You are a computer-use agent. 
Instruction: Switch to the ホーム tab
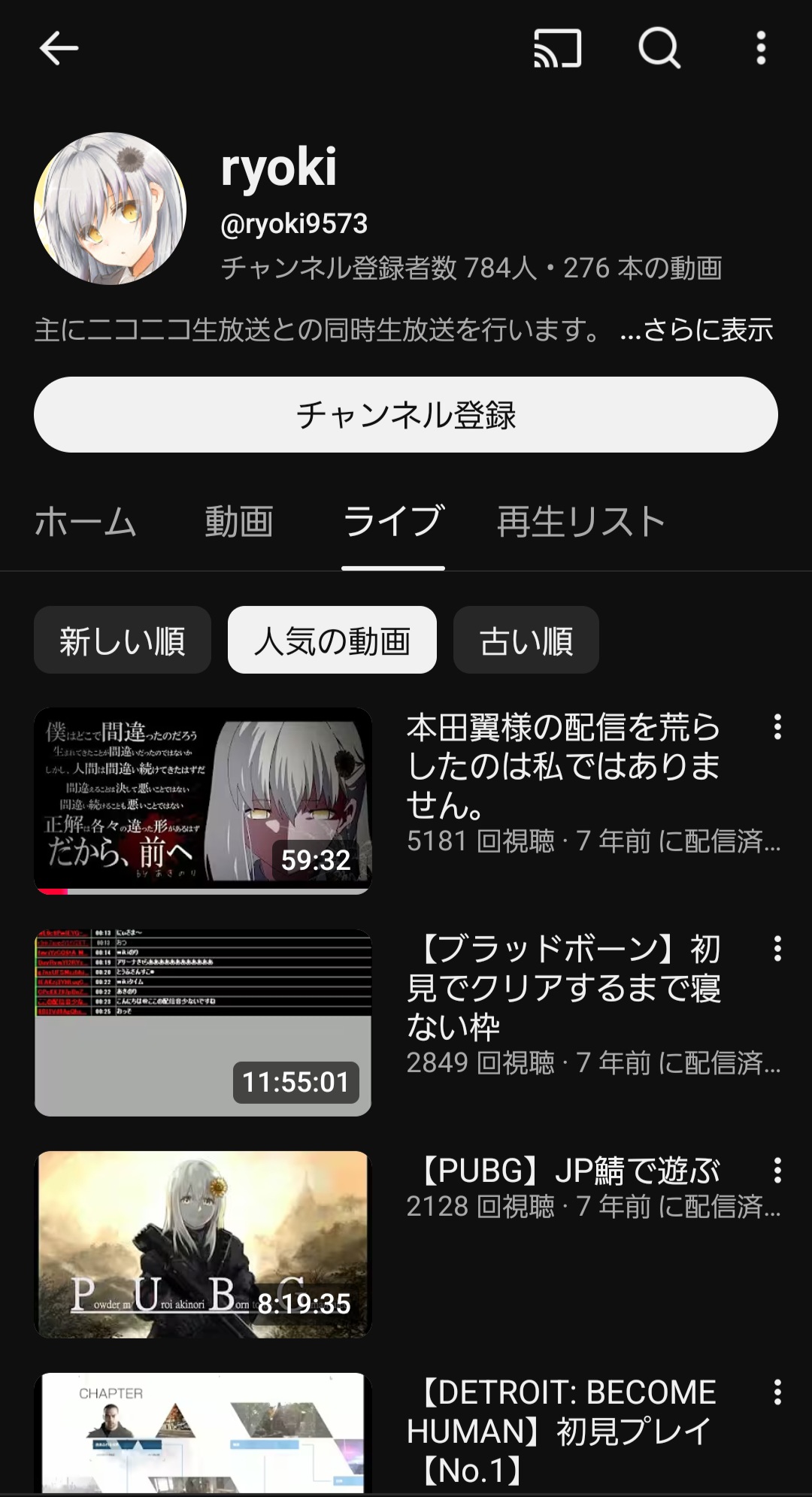pos(86,522)
